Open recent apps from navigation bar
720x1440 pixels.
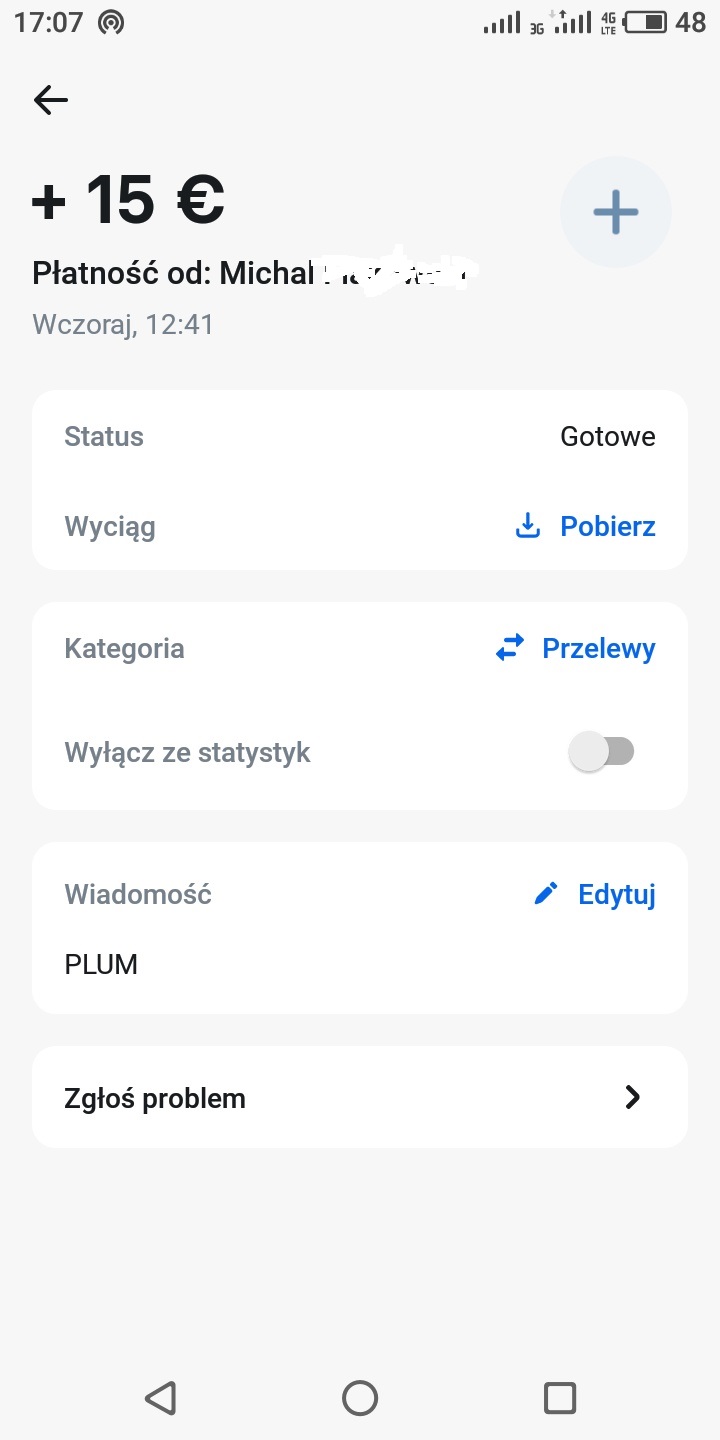click(559, 1397)
